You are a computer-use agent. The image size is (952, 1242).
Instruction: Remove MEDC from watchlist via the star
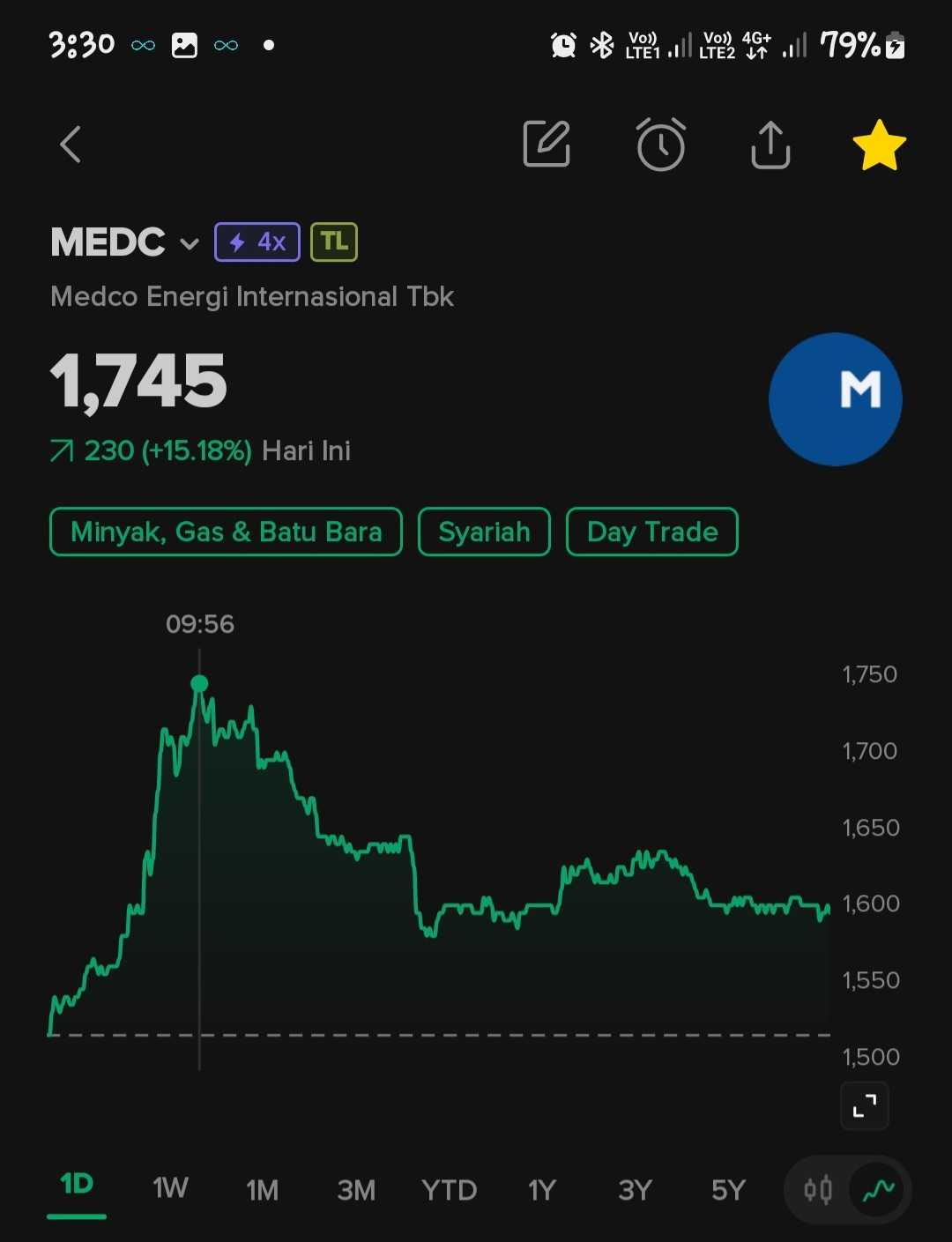879,145
